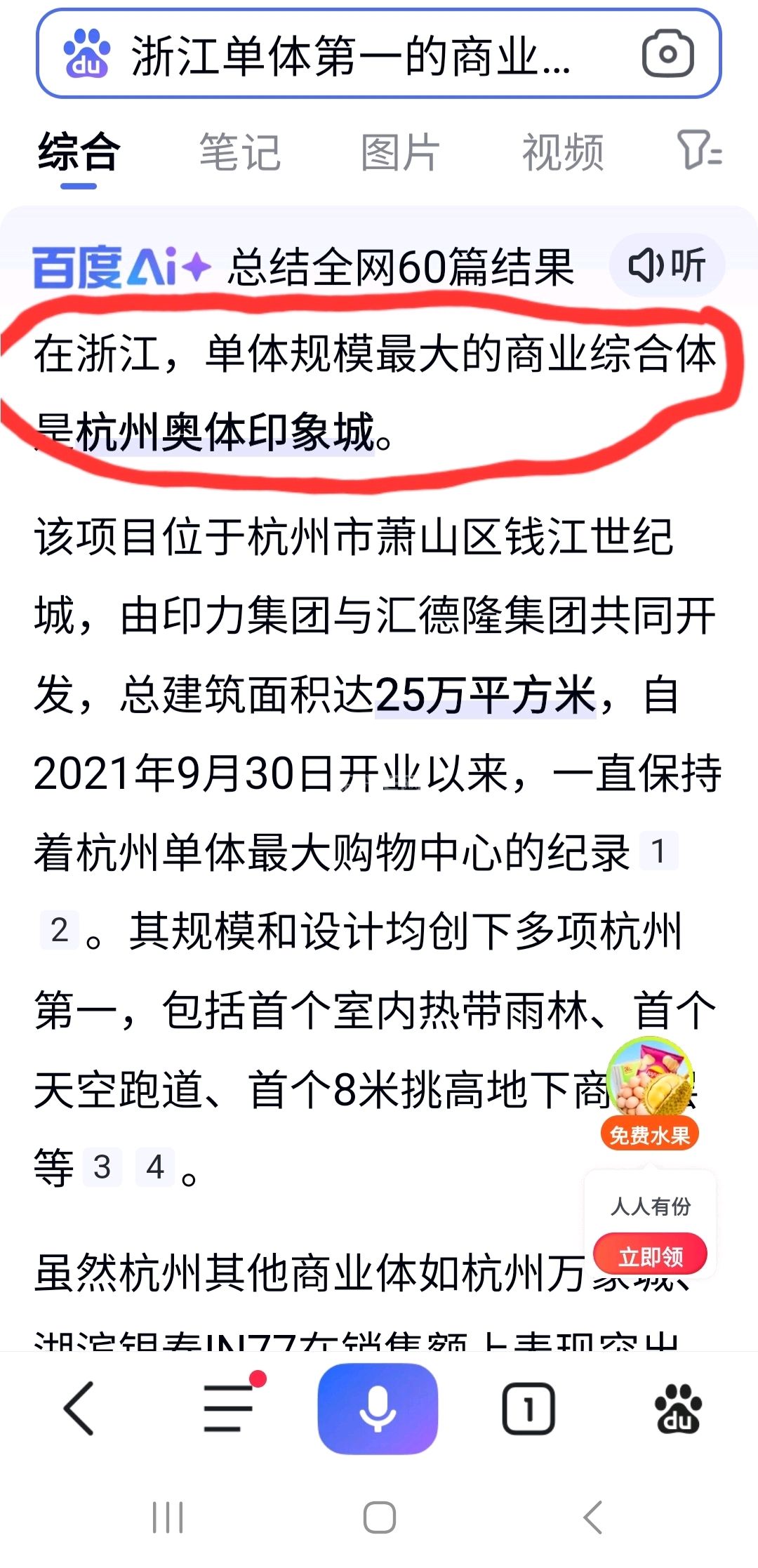Open the 杭州奥体印象城 highlighted link

click(225, 432)
